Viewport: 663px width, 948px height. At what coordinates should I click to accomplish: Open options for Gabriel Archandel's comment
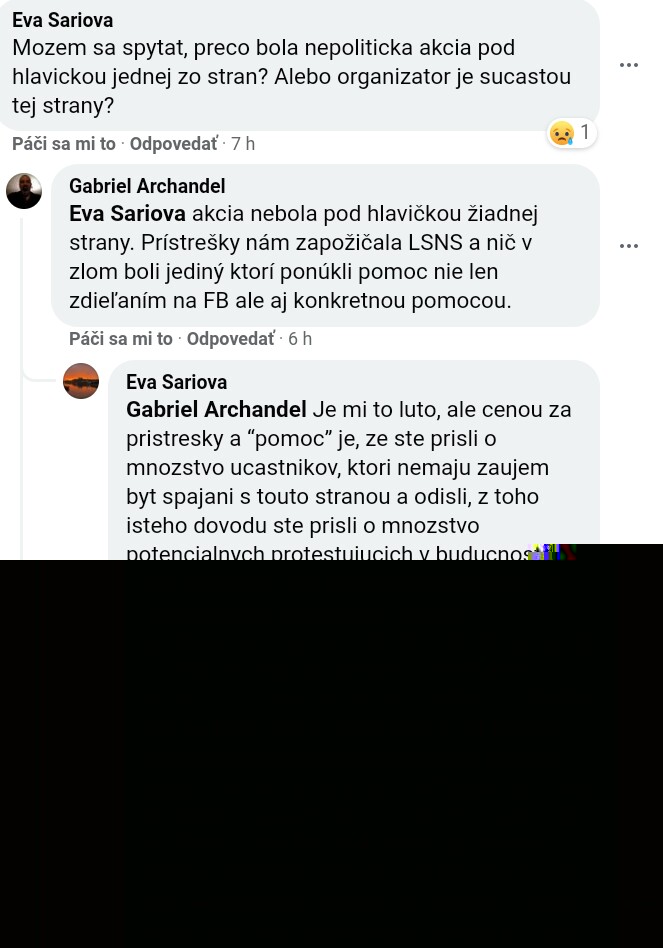[628, 246]
